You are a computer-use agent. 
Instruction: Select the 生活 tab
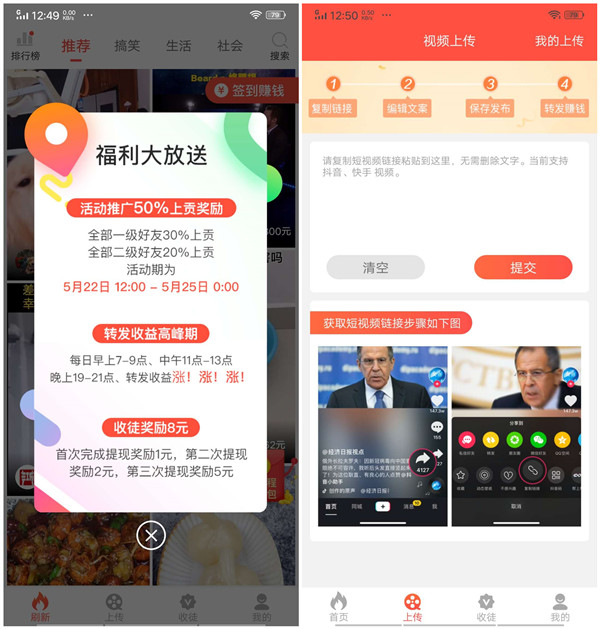point(178,46)
